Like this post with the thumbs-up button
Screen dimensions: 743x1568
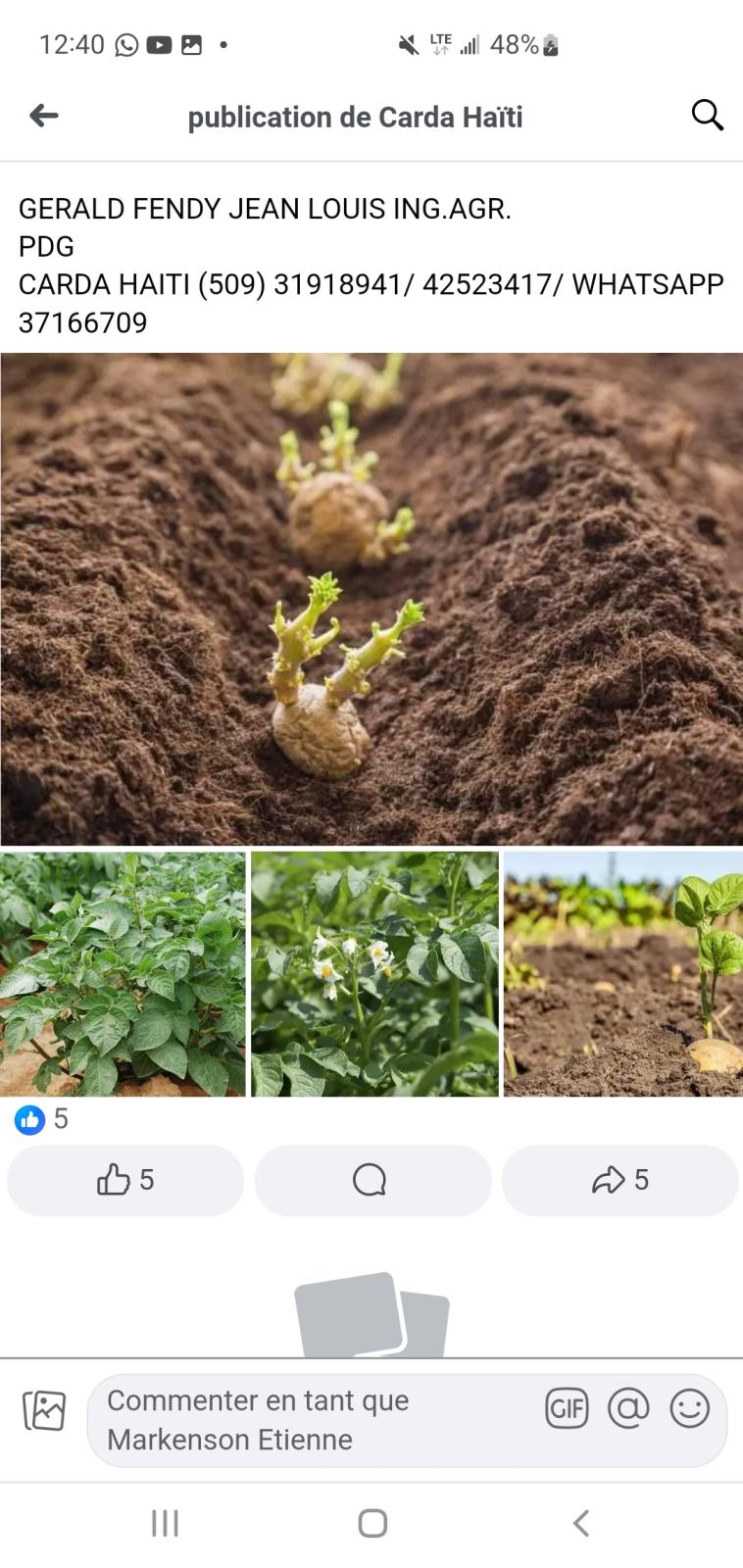pyautogui.click(x=125, y=1180)
